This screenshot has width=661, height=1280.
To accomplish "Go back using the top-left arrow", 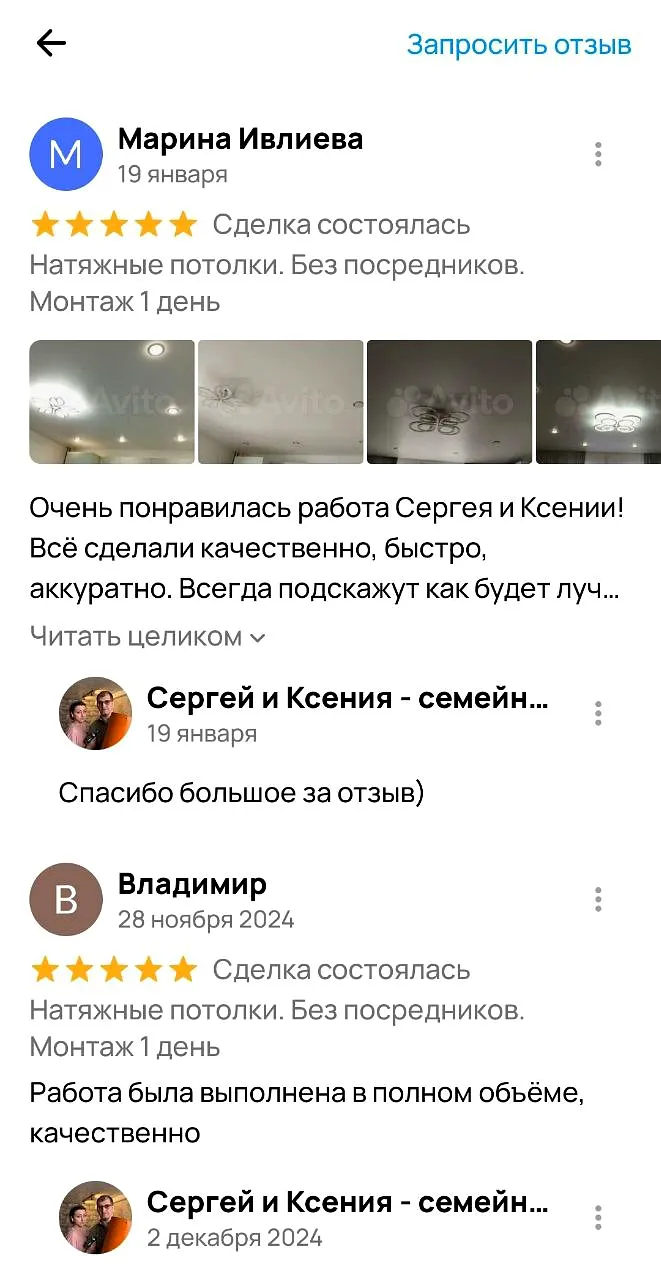I will (51, 43).
